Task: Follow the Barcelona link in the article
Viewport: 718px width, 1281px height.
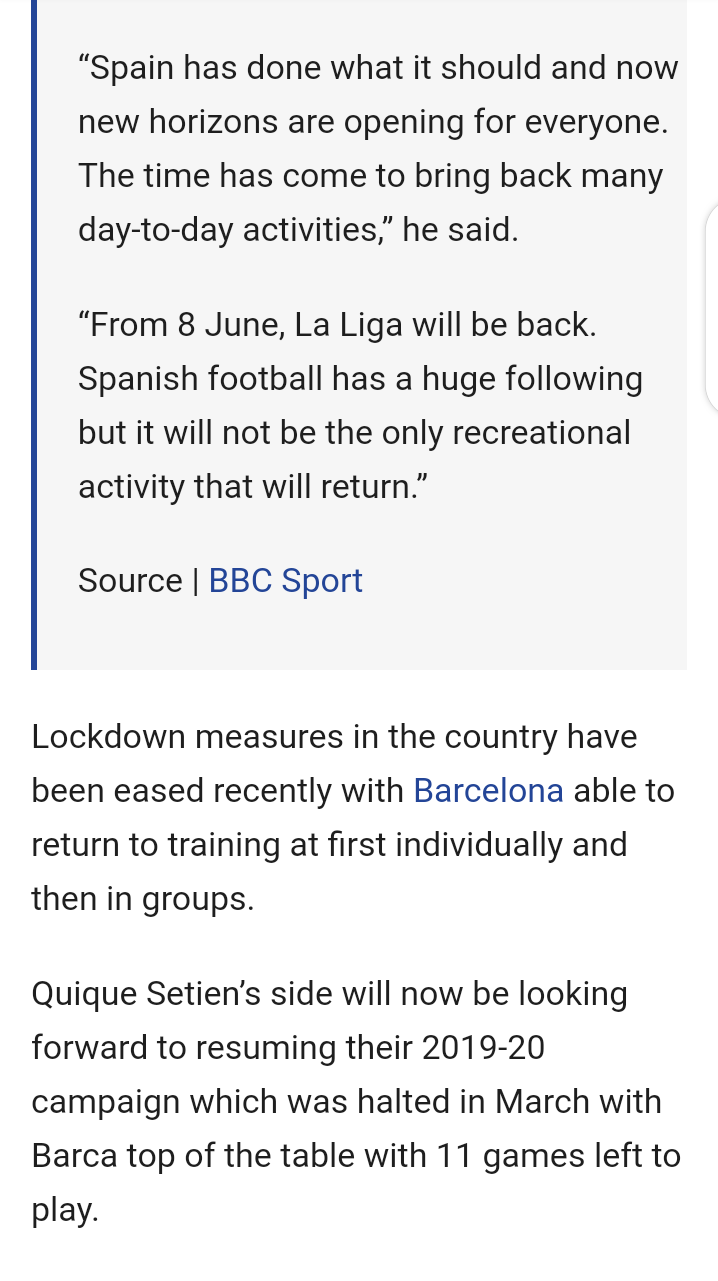Action: click(x=488, y=791)
